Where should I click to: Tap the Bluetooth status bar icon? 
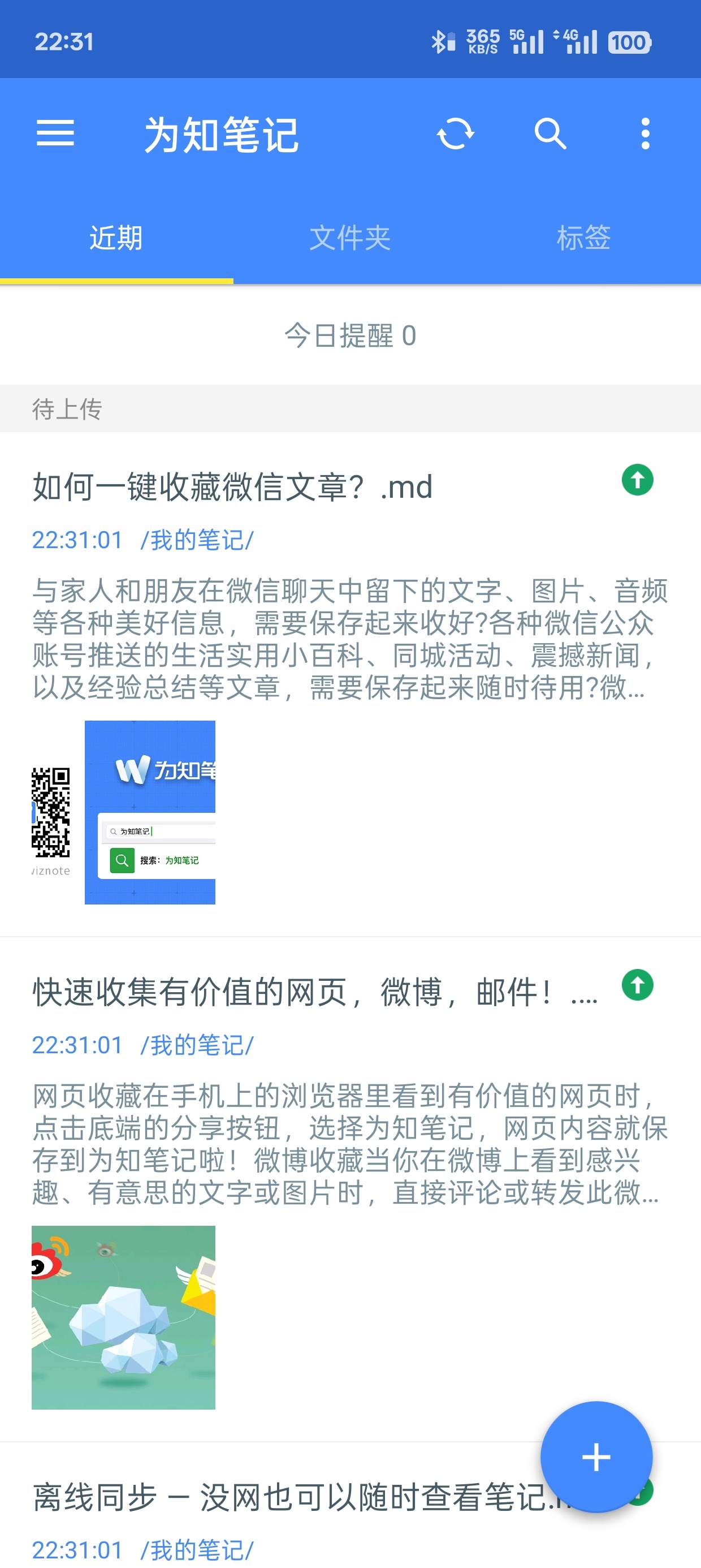(x=439, y=41)
